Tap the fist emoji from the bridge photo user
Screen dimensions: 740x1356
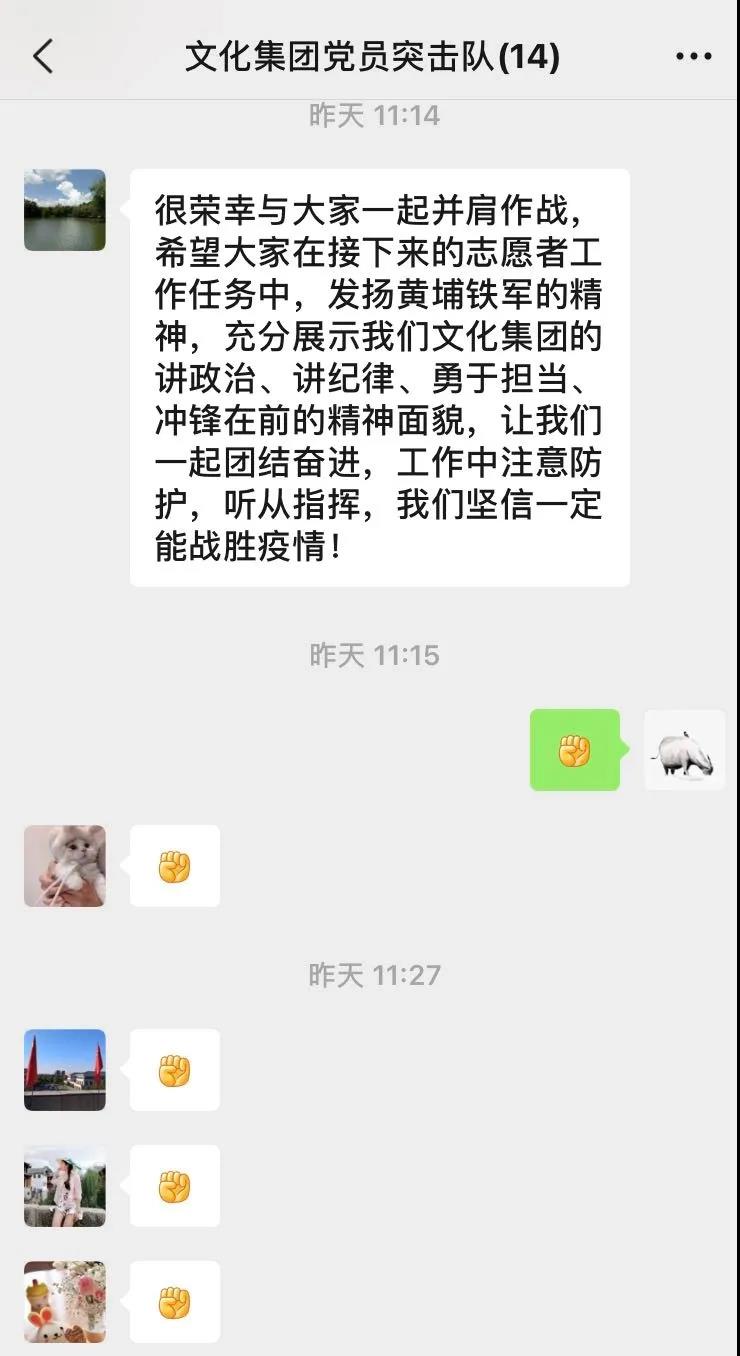pyautogui.click(x=174, y=1186)
